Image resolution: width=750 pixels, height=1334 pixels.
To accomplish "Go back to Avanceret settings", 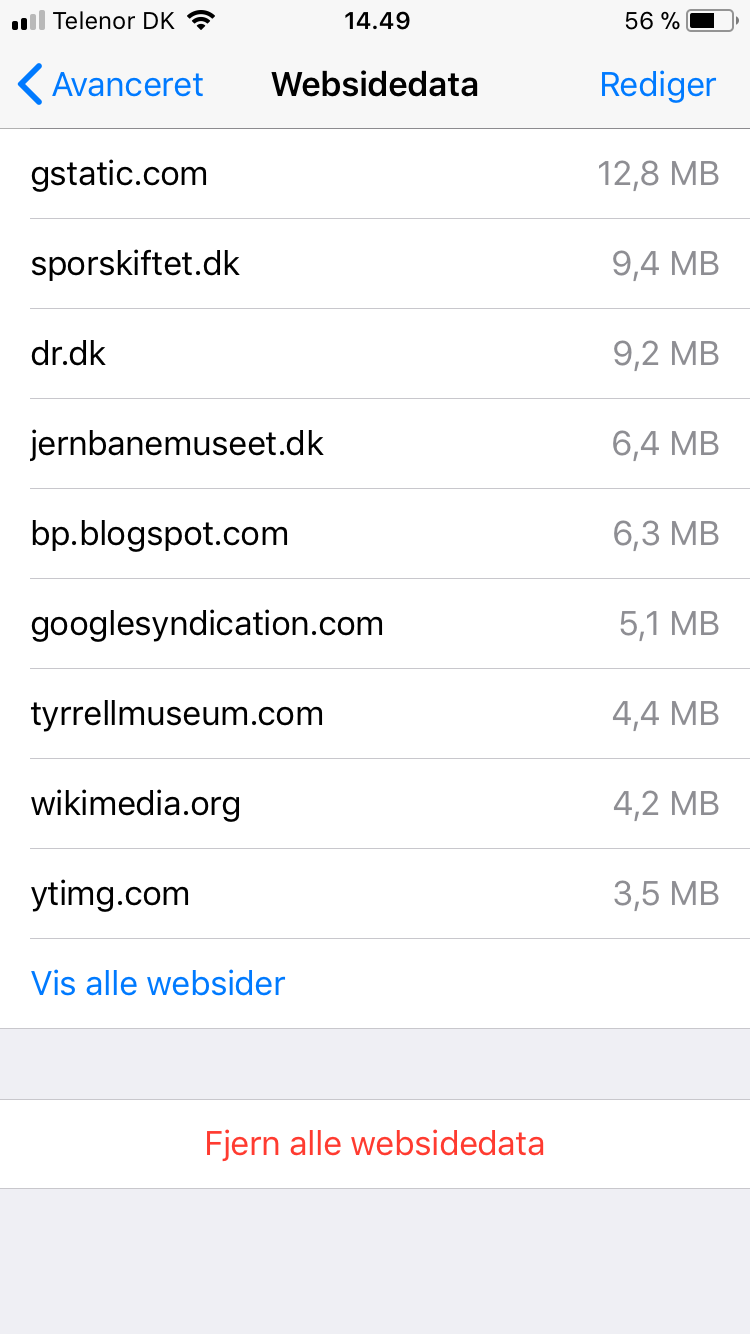I will tap(111, 85).
